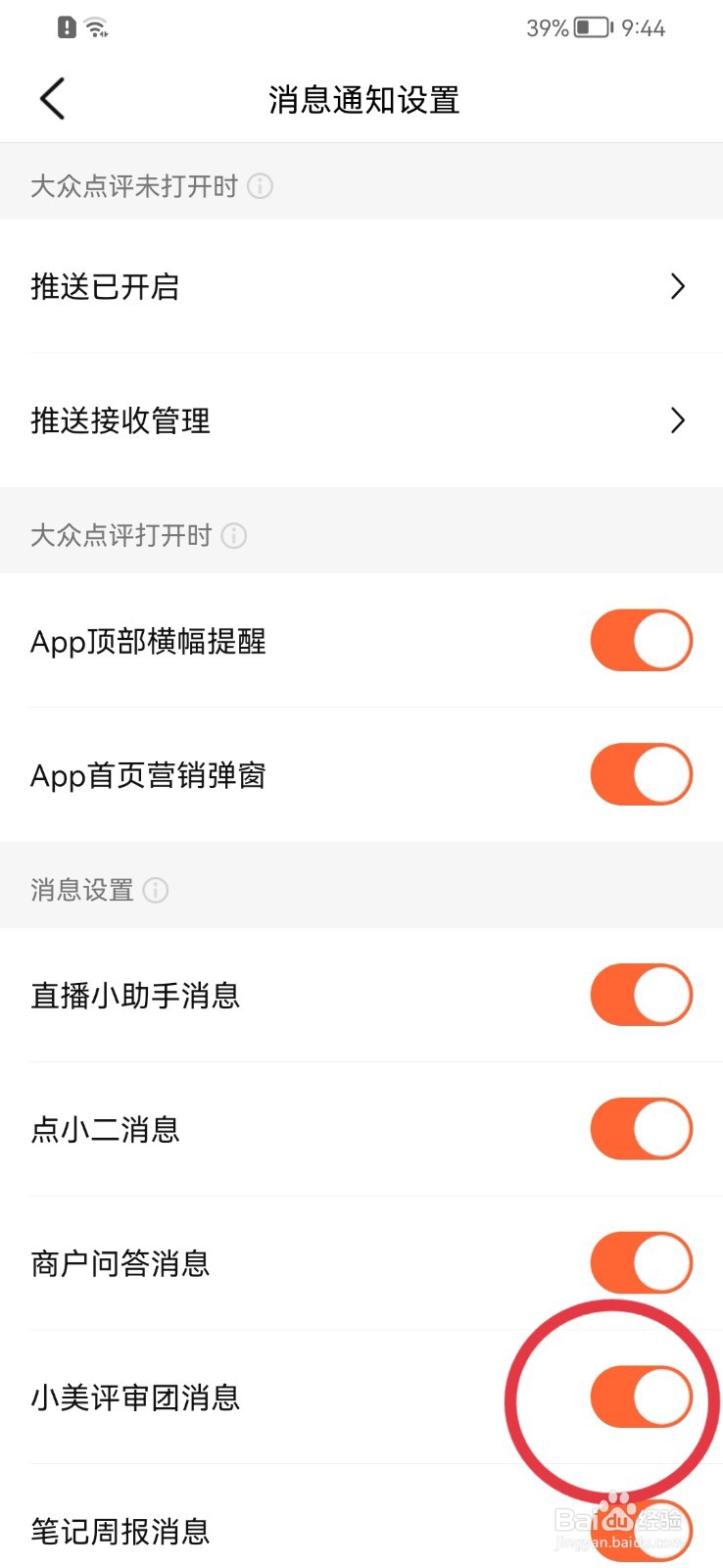Image resolution: width=723 pixels, height=1568 pixels.
Task: Switch off 商户问答消息
Action: pos(642,1263)
